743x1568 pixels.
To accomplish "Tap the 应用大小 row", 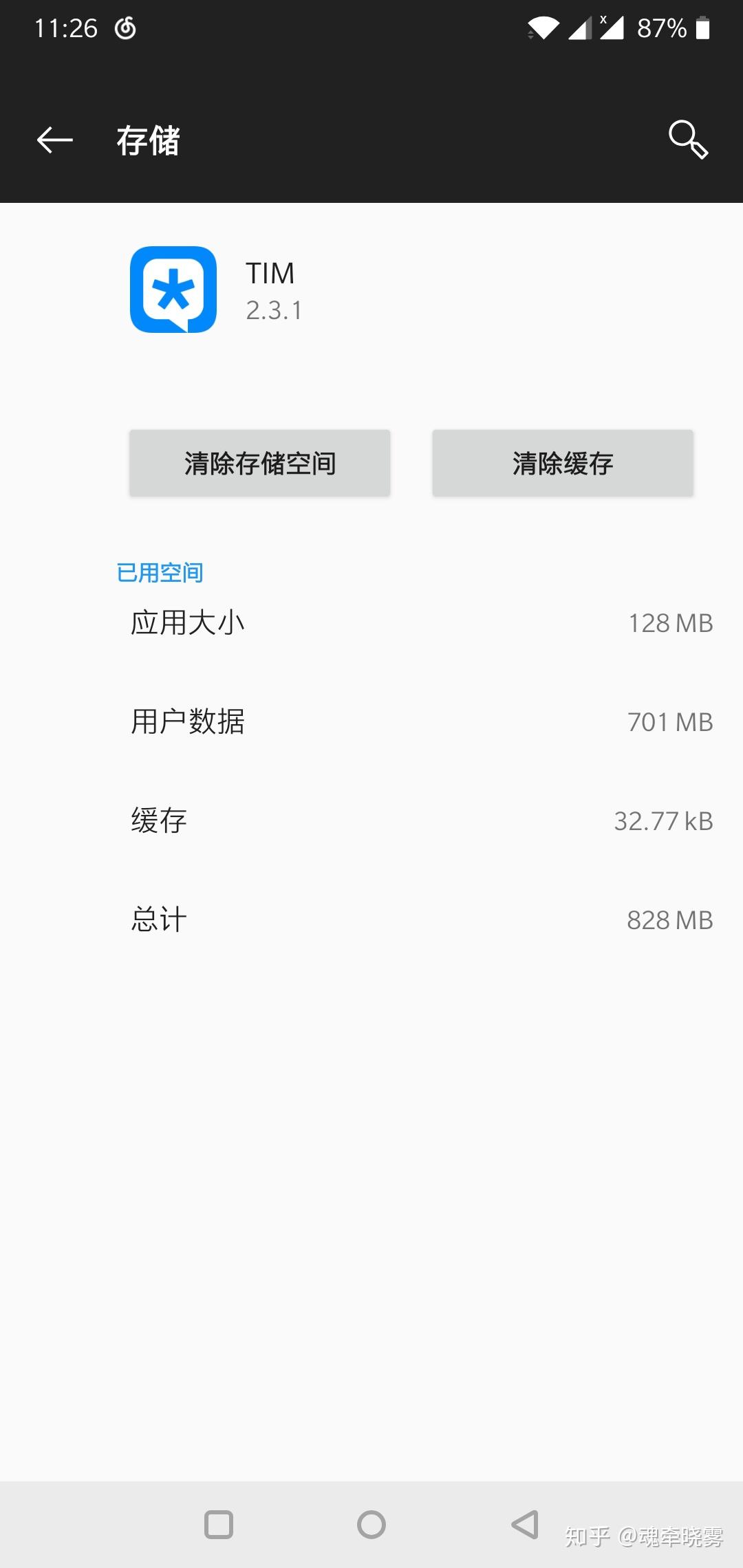I will (371, 623).
